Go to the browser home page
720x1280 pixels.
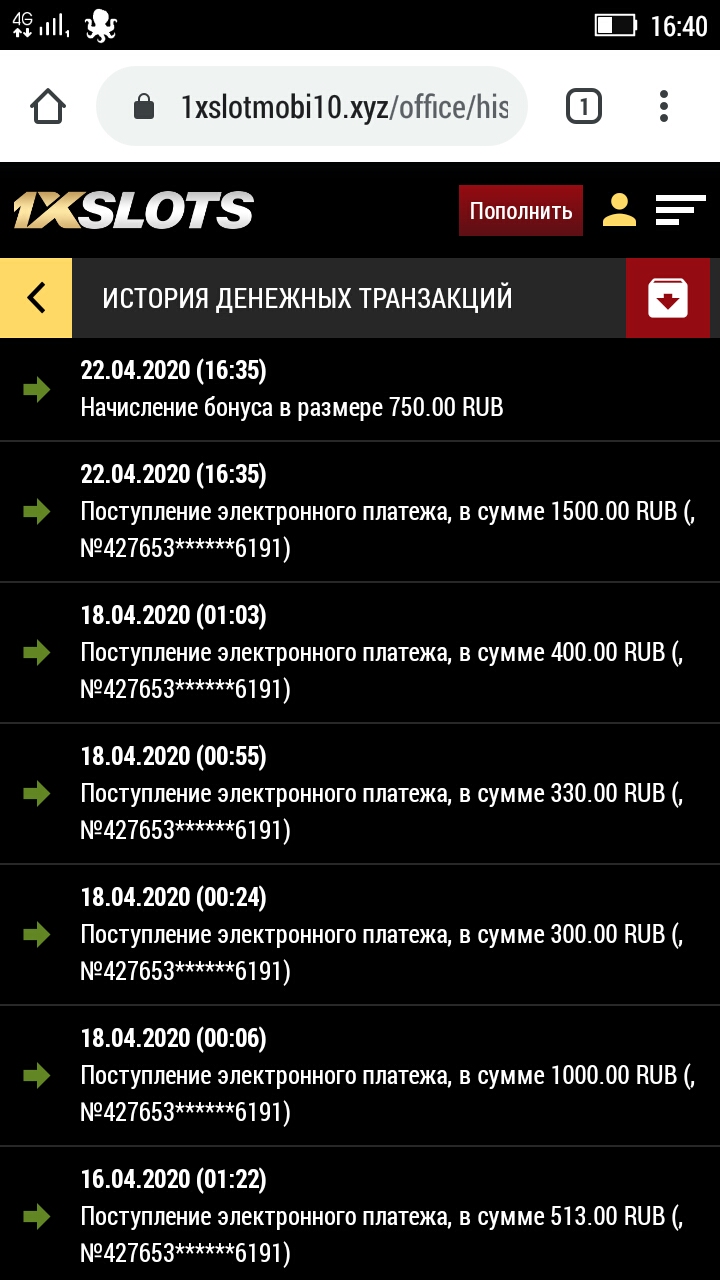tap(48, 106)
